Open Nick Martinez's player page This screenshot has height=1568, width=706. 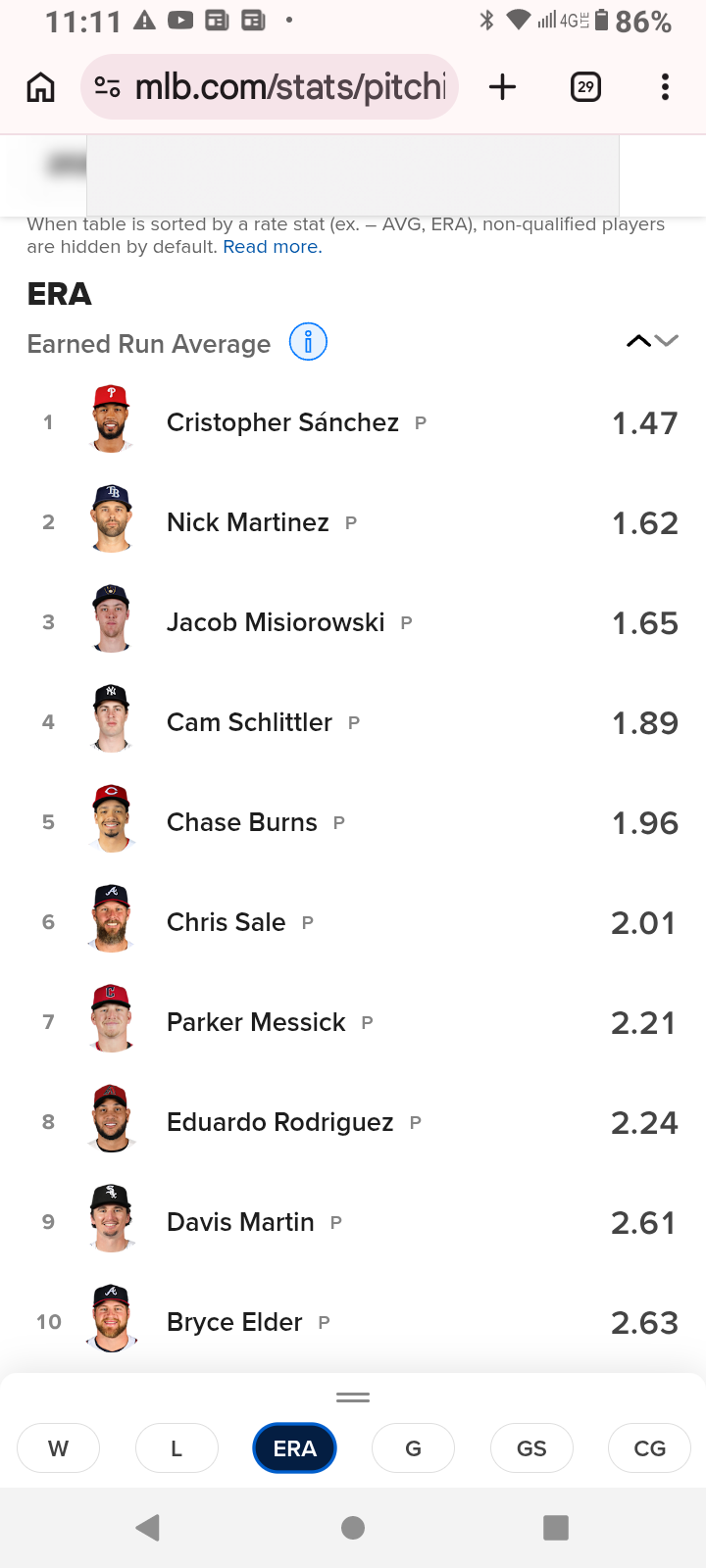(247, 522)
